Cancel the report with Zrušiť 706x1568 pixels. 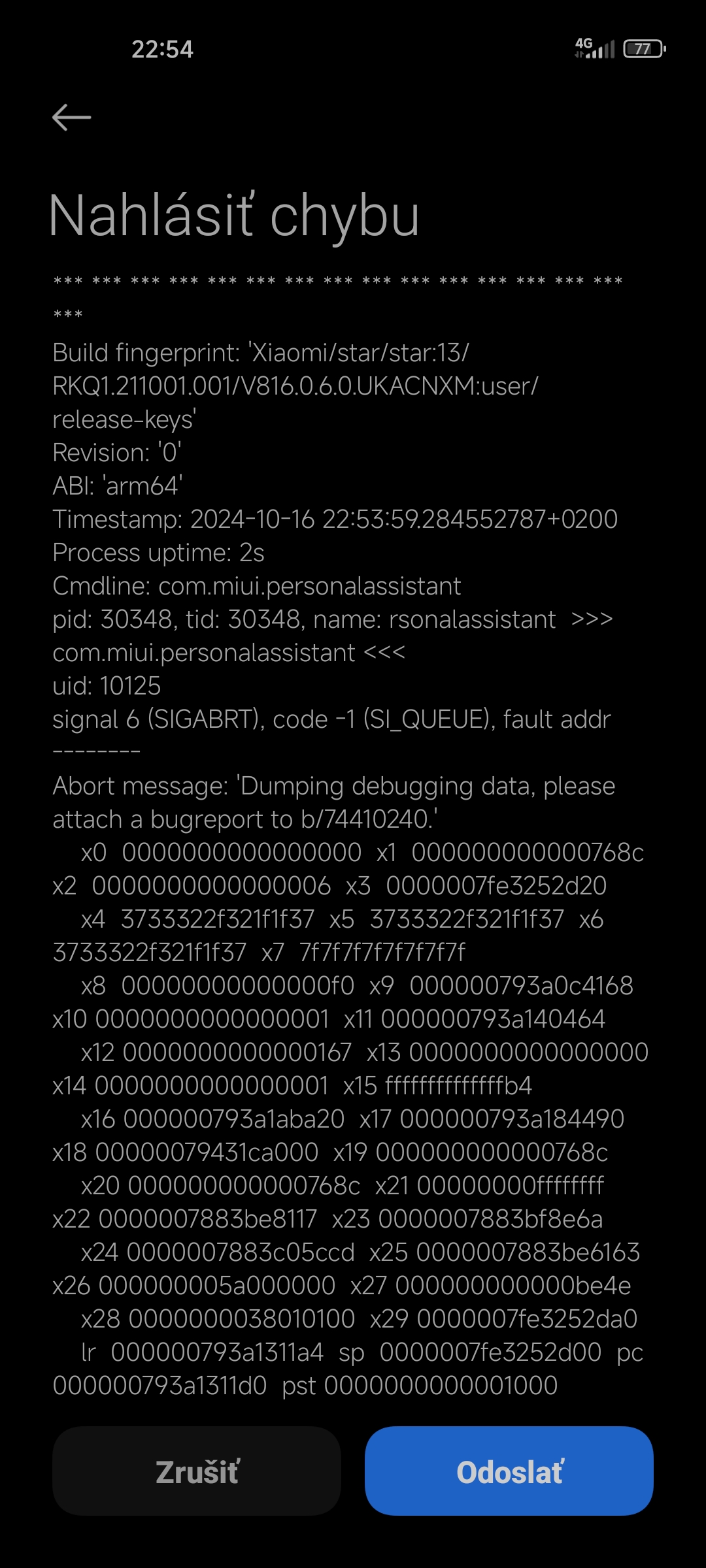197,1471
